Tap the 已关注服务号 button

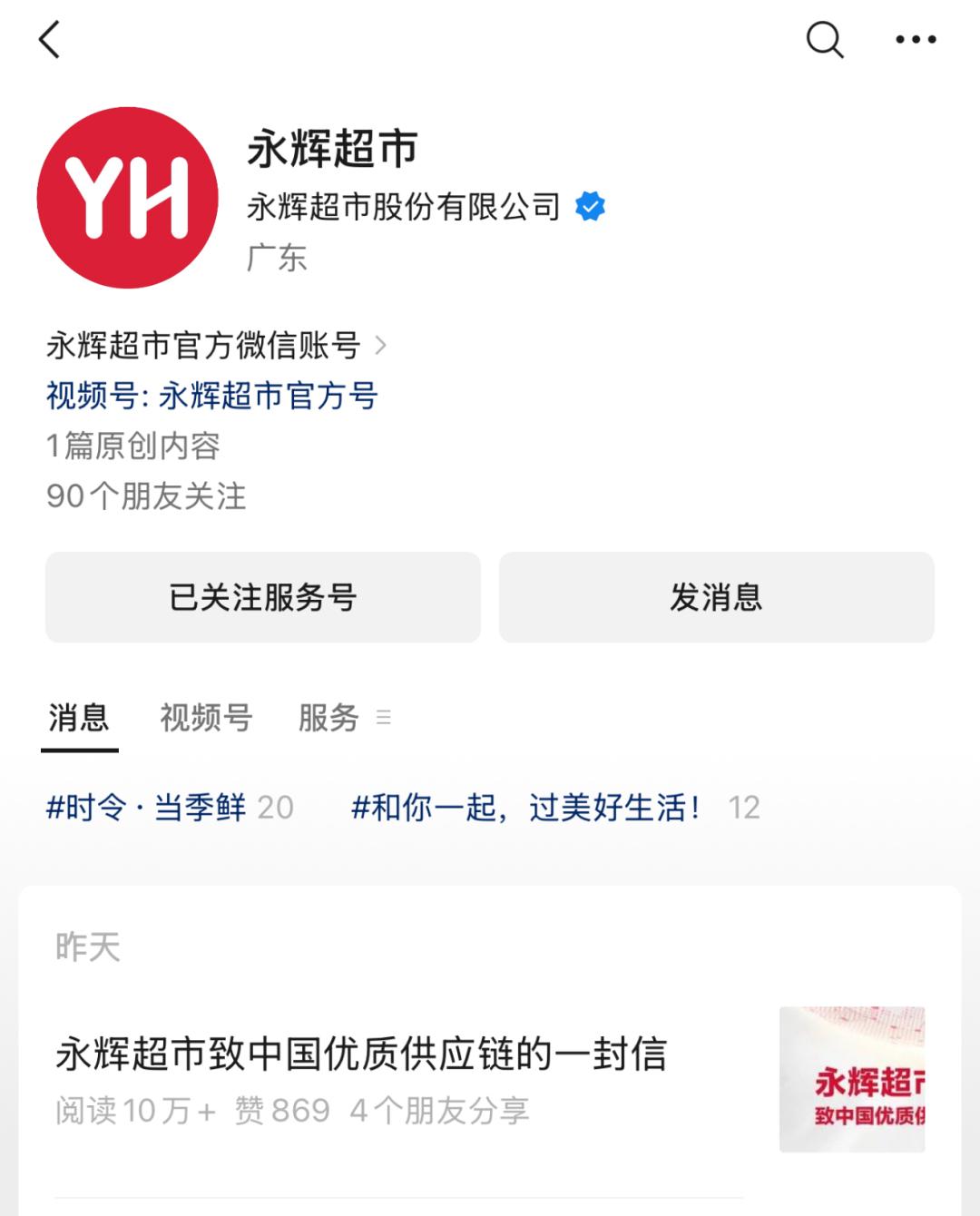(263, 597)
